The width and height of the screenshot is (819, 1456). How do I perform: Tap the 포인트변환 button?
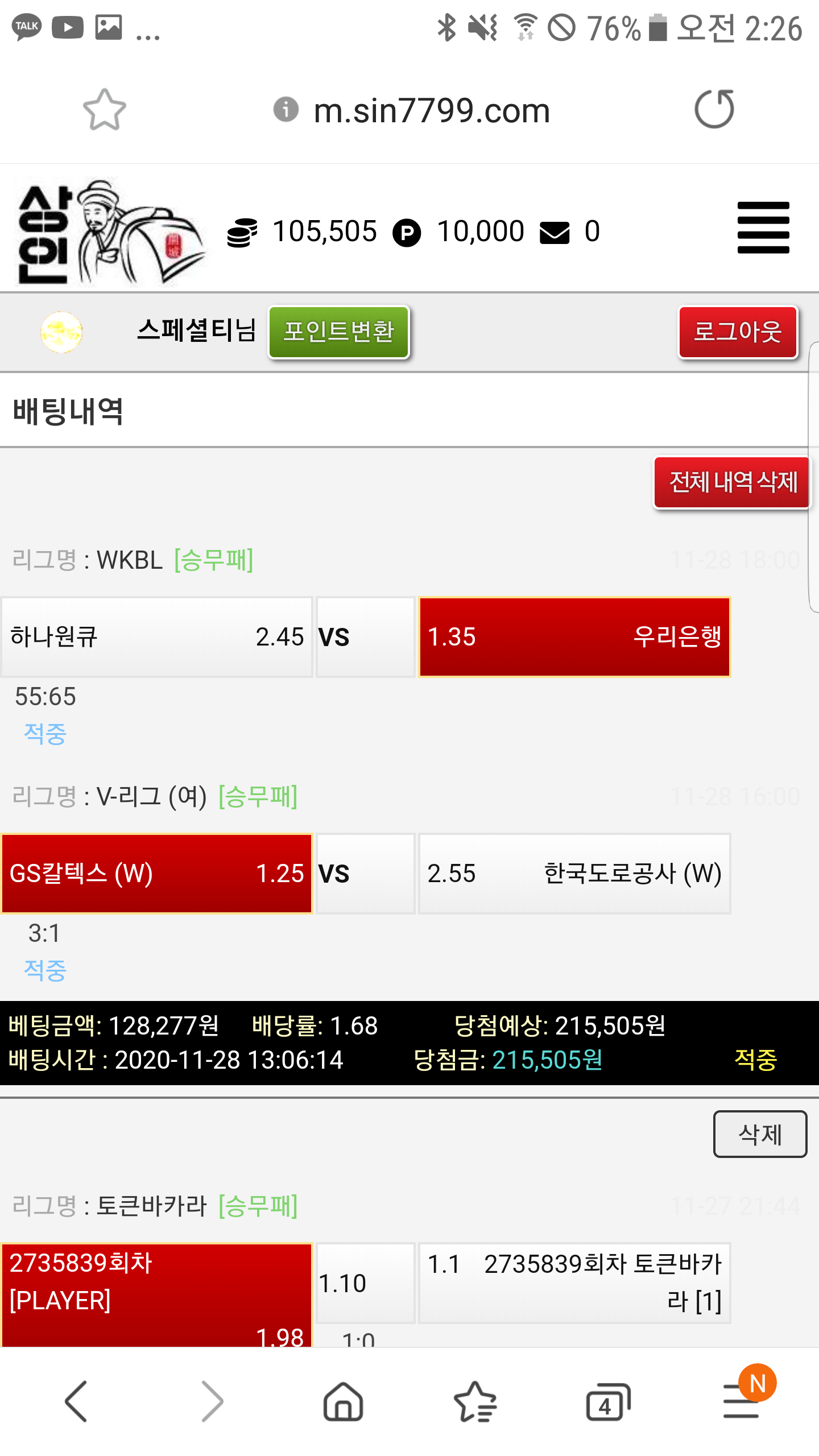338,332
